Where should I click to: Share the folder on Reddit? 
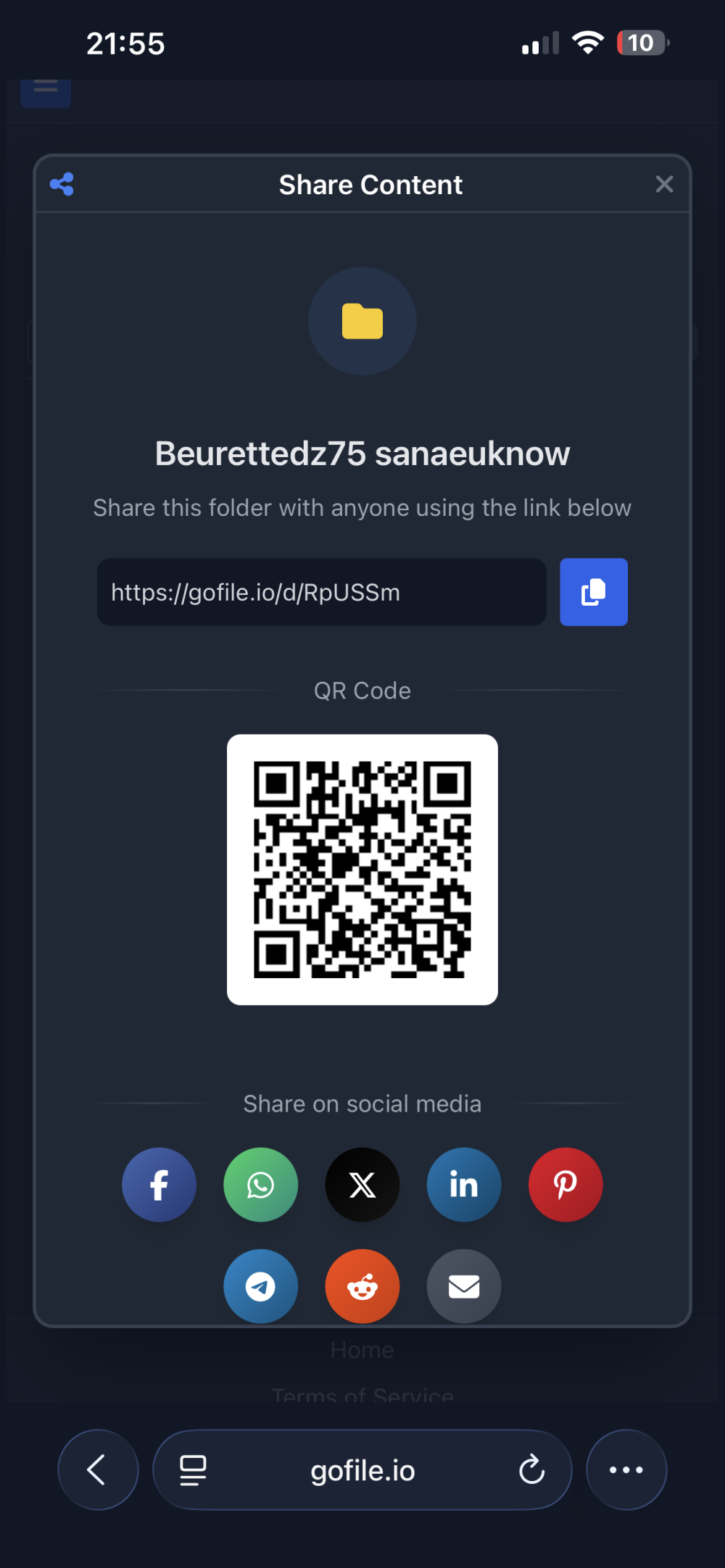[362, 1286]
